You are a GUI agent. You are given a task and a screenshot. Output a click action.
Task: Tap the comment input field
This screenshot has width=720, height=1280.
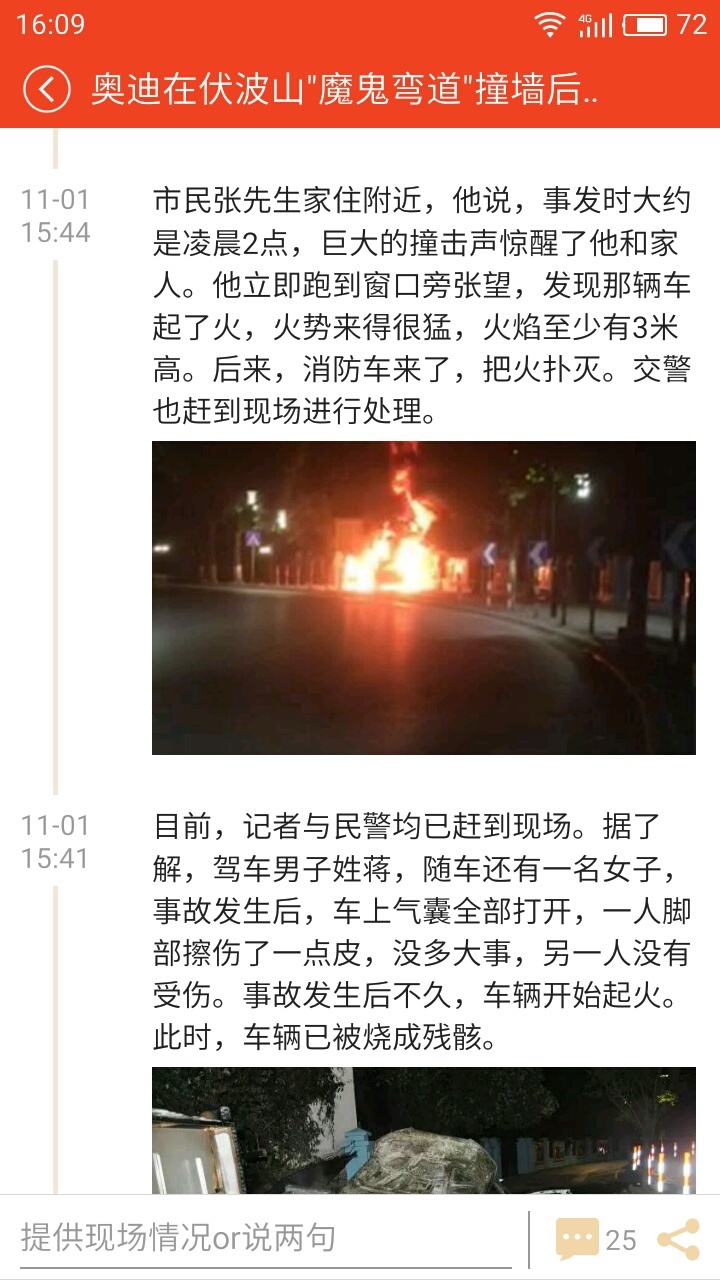(x=265, y=1238)
